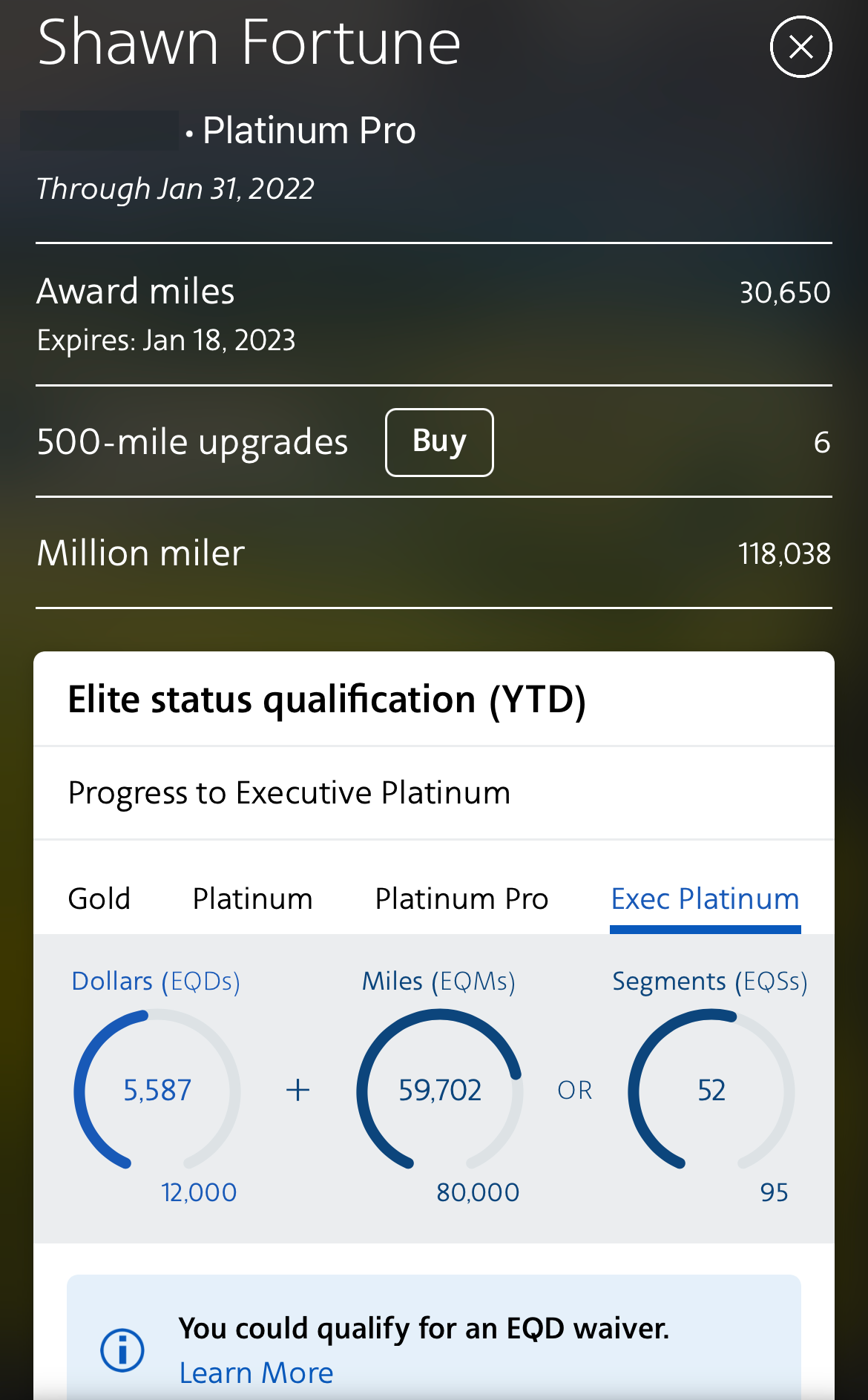Buy 500-mile upgrades

coord(439,442)
